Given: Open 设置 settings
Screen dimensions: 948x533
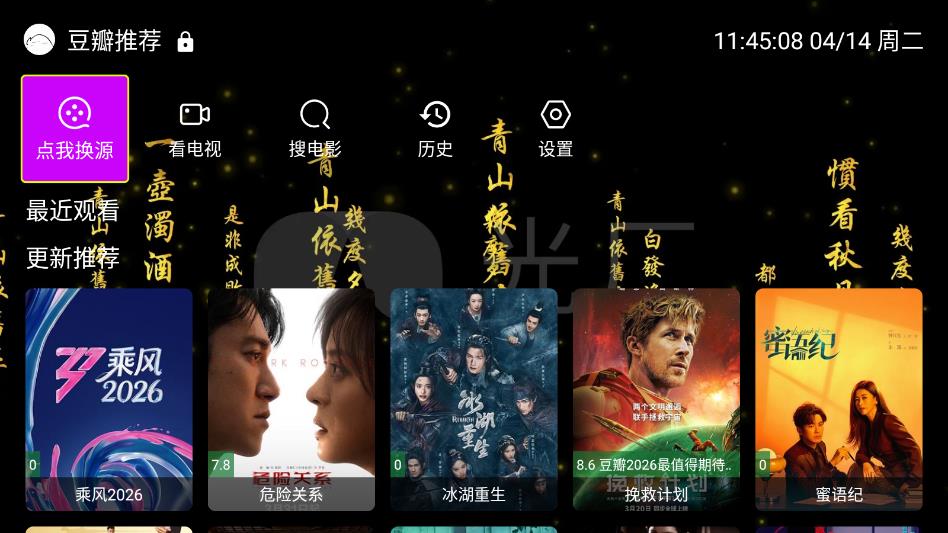Looking at the screenshot, I should (555, 129).
